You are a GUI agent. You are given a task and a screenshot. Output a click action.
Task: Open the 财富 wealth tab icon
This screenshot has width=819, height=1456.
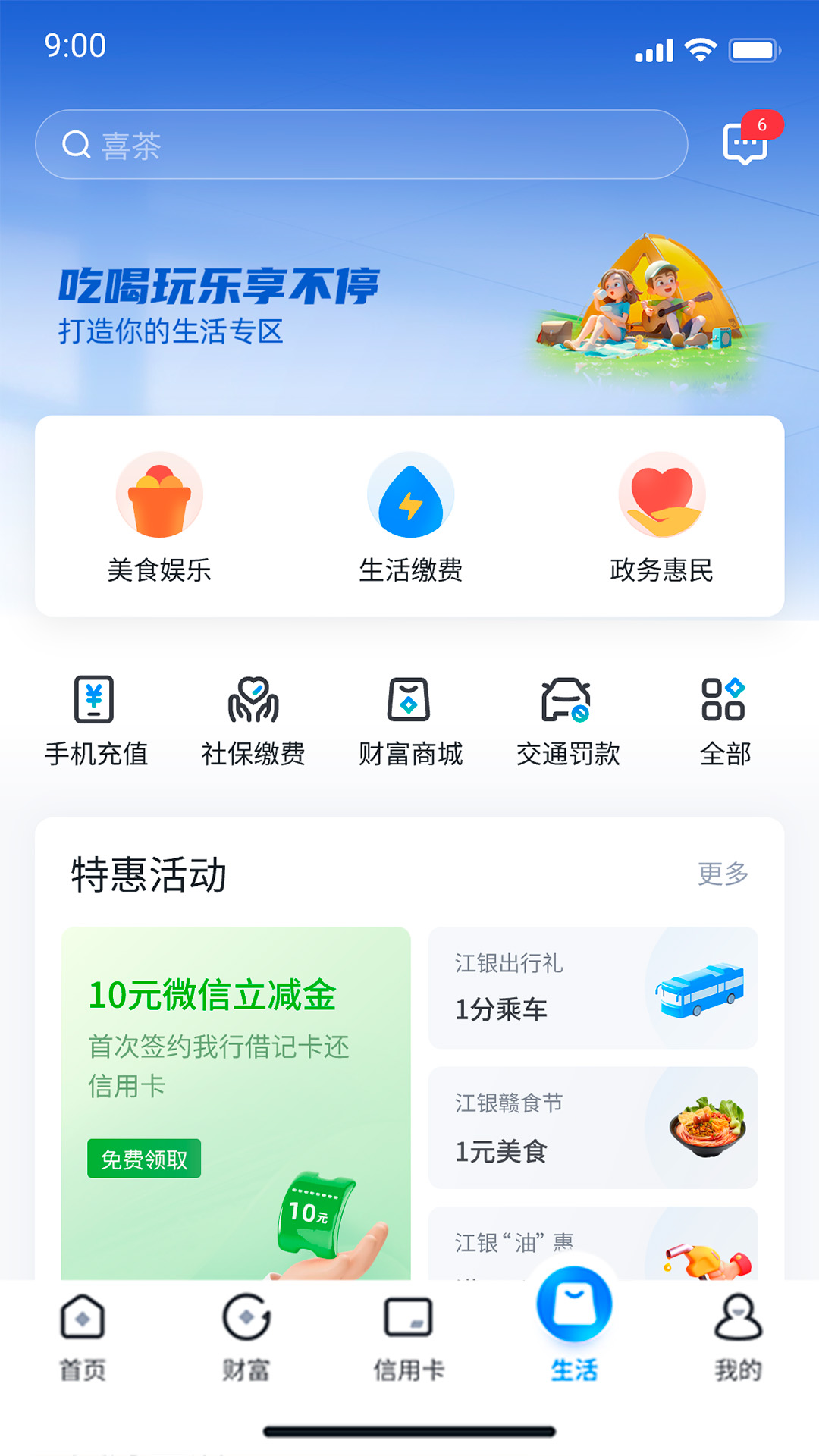tap(246, 1321)
